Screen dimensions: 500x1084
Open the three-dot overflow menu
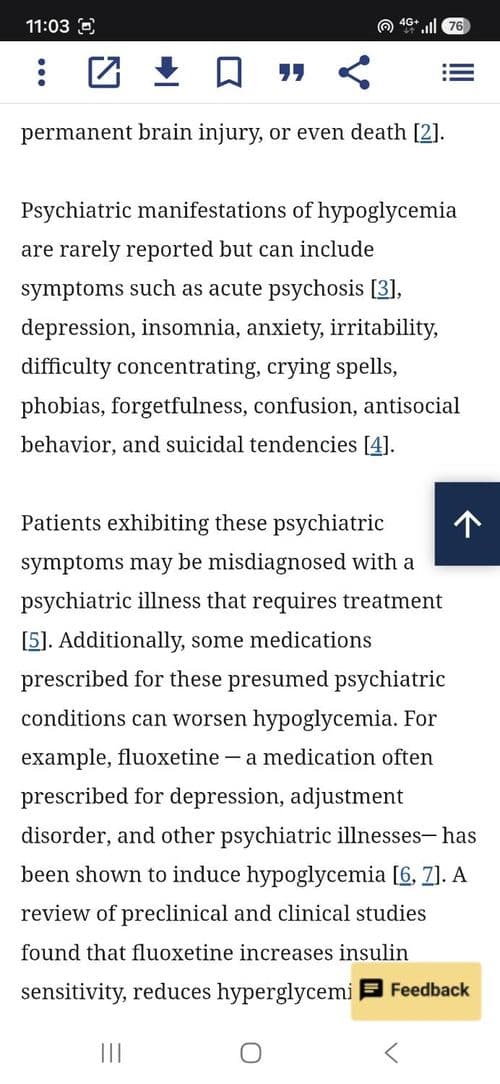41,73
